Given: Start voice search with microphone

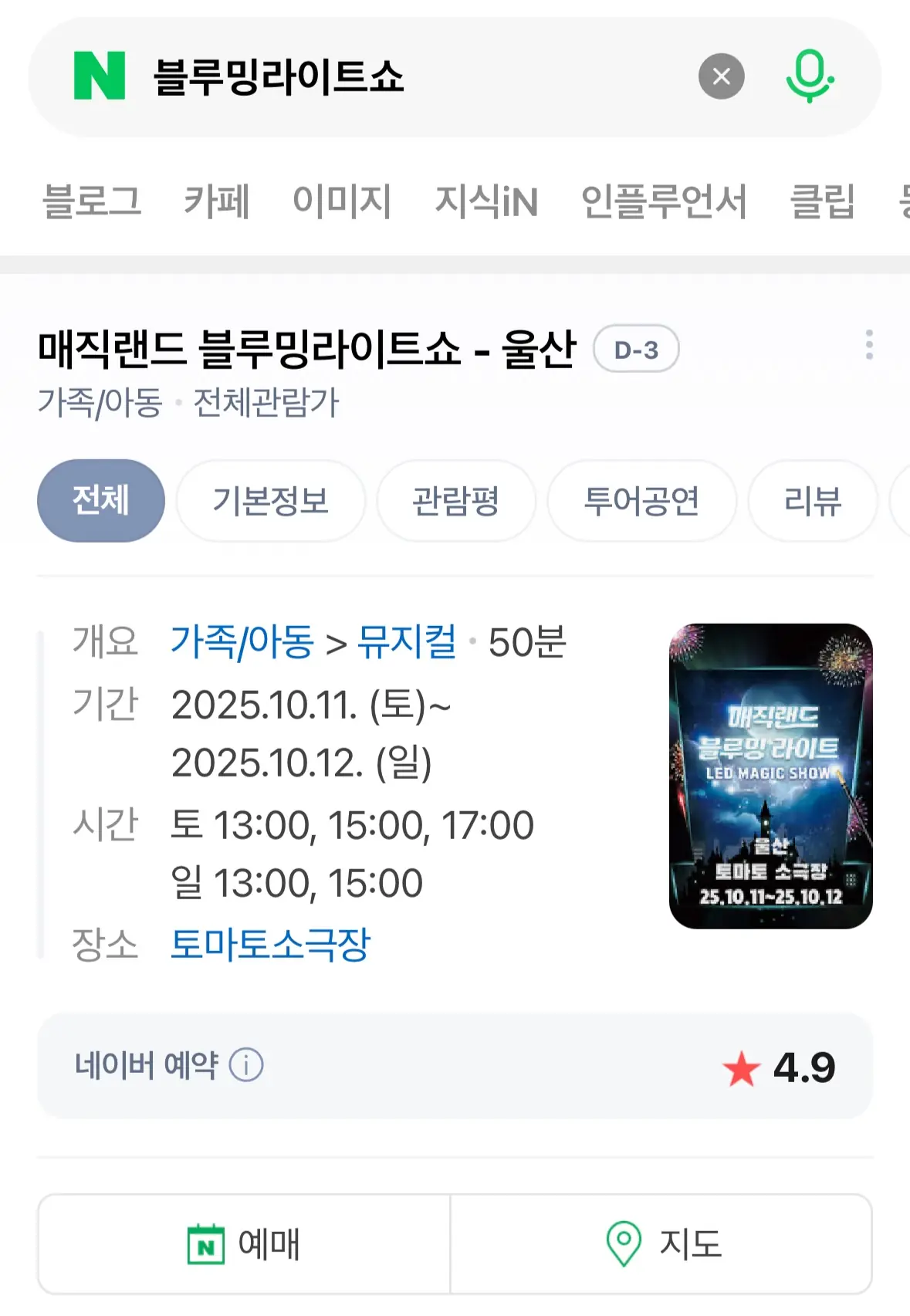Looking at the screenshot, I should coord(809,76).
